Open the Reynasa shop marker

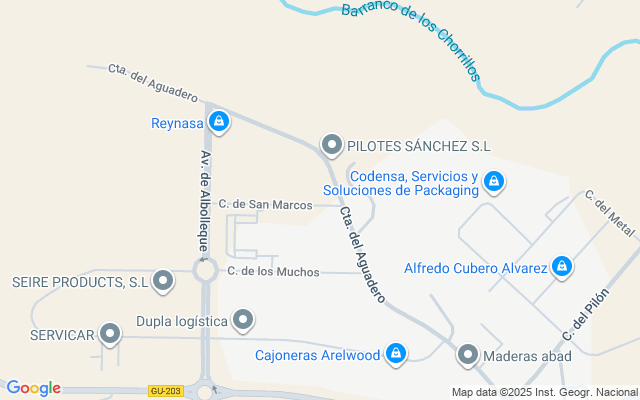coord(219,123)
